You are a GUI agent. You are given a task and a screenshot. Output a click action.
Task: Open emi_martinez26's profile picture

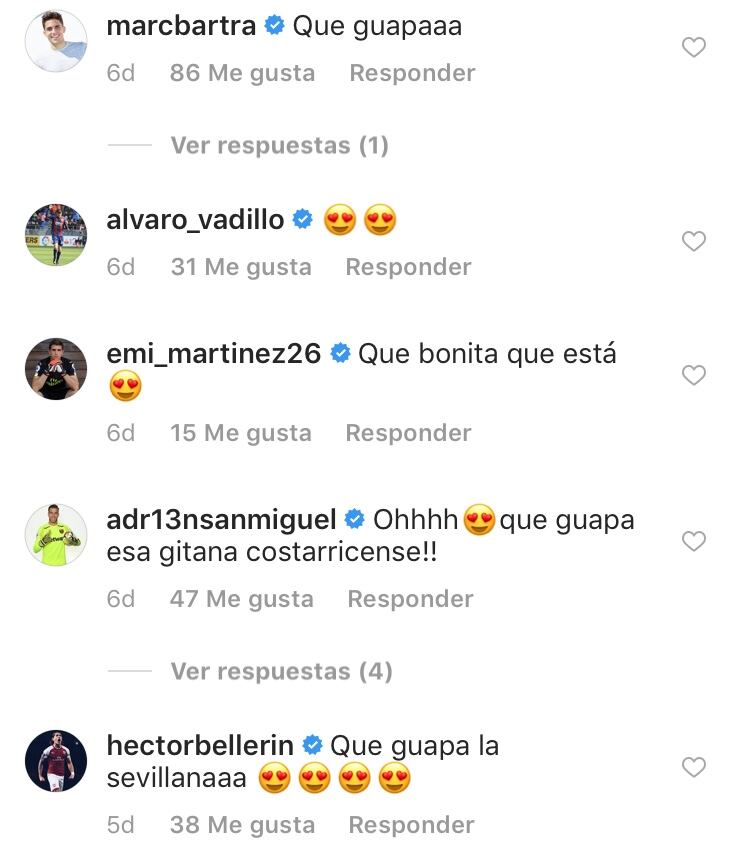click(x=56, y=368)
